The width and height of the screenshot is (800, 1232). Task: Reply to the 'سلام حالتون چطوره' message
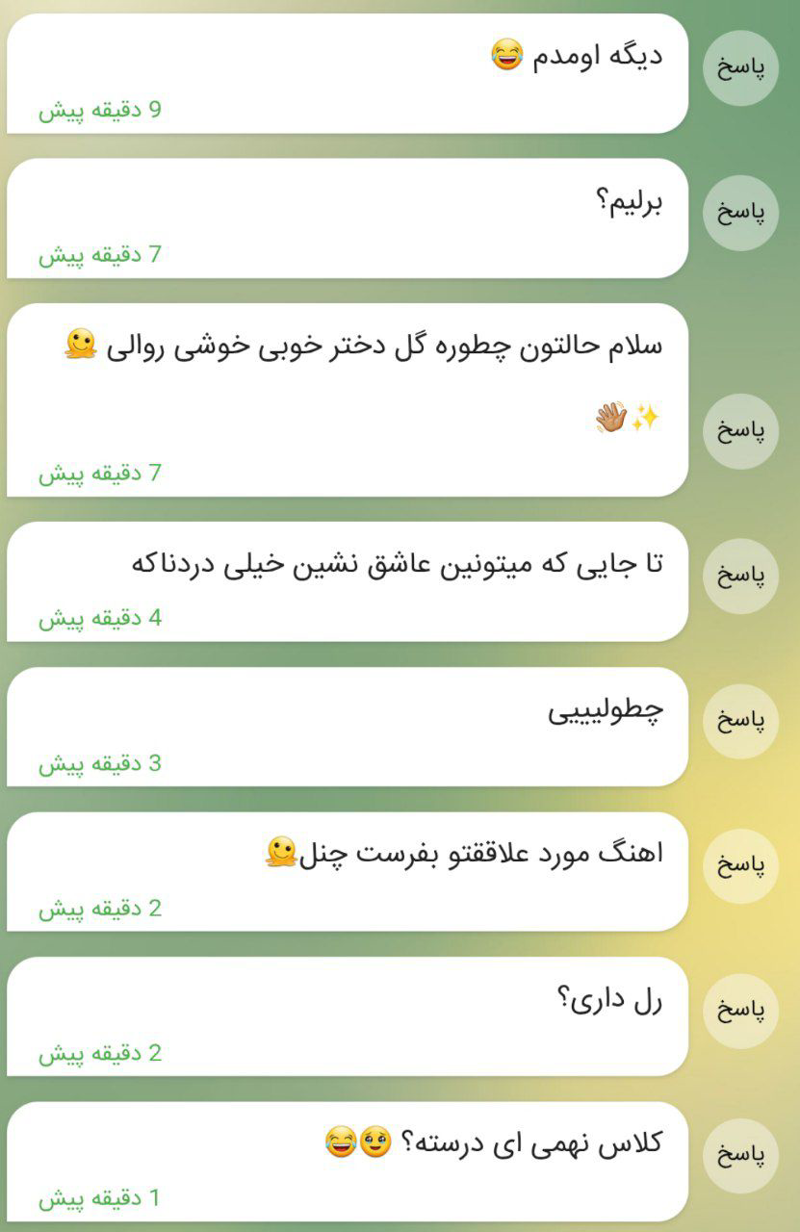[x=741, y=431]
